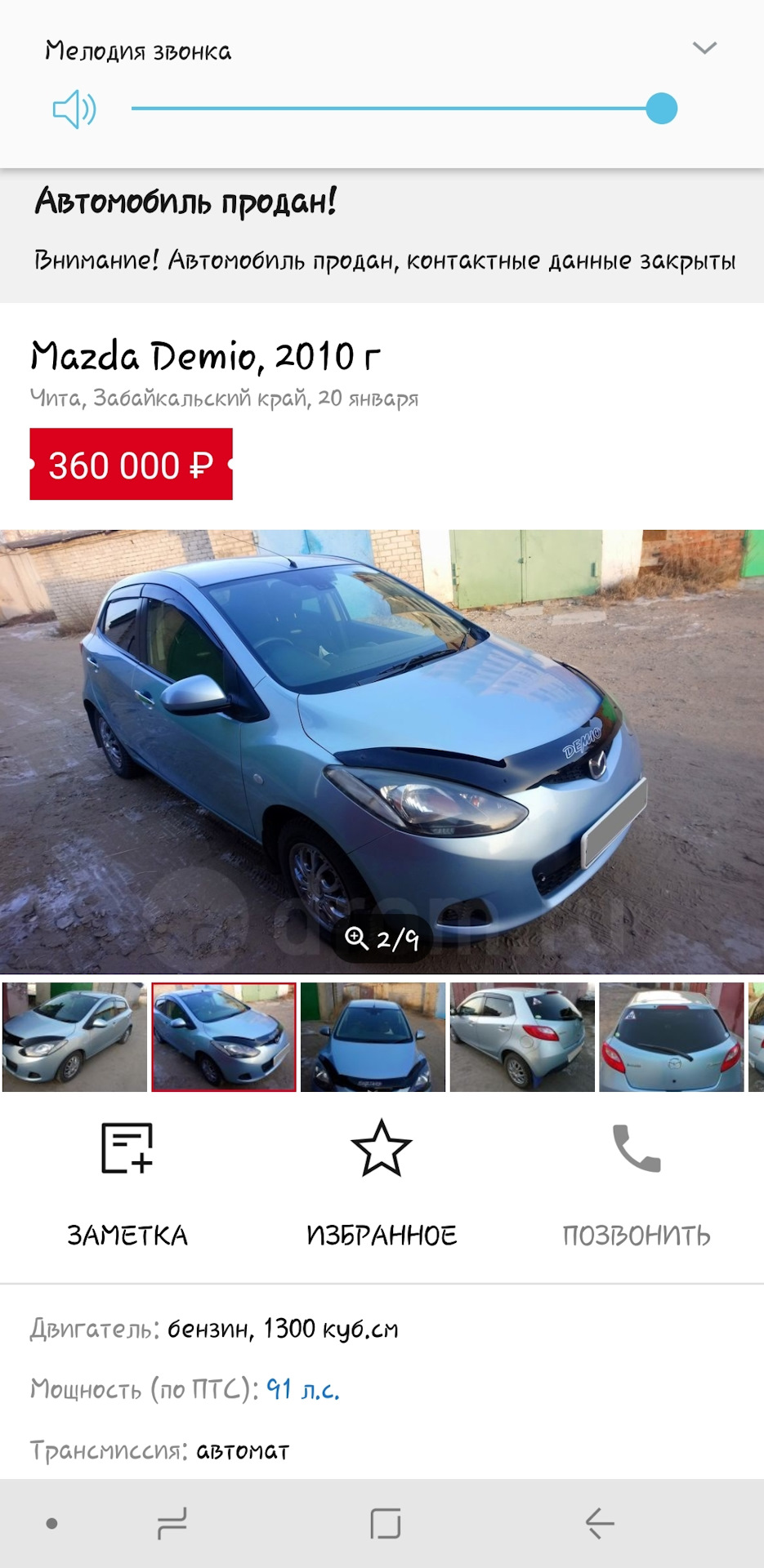The height and width of the screenshot is (1568, 764).
Task: Adjust the ringtone volume slider
Action: coord(661,109)
